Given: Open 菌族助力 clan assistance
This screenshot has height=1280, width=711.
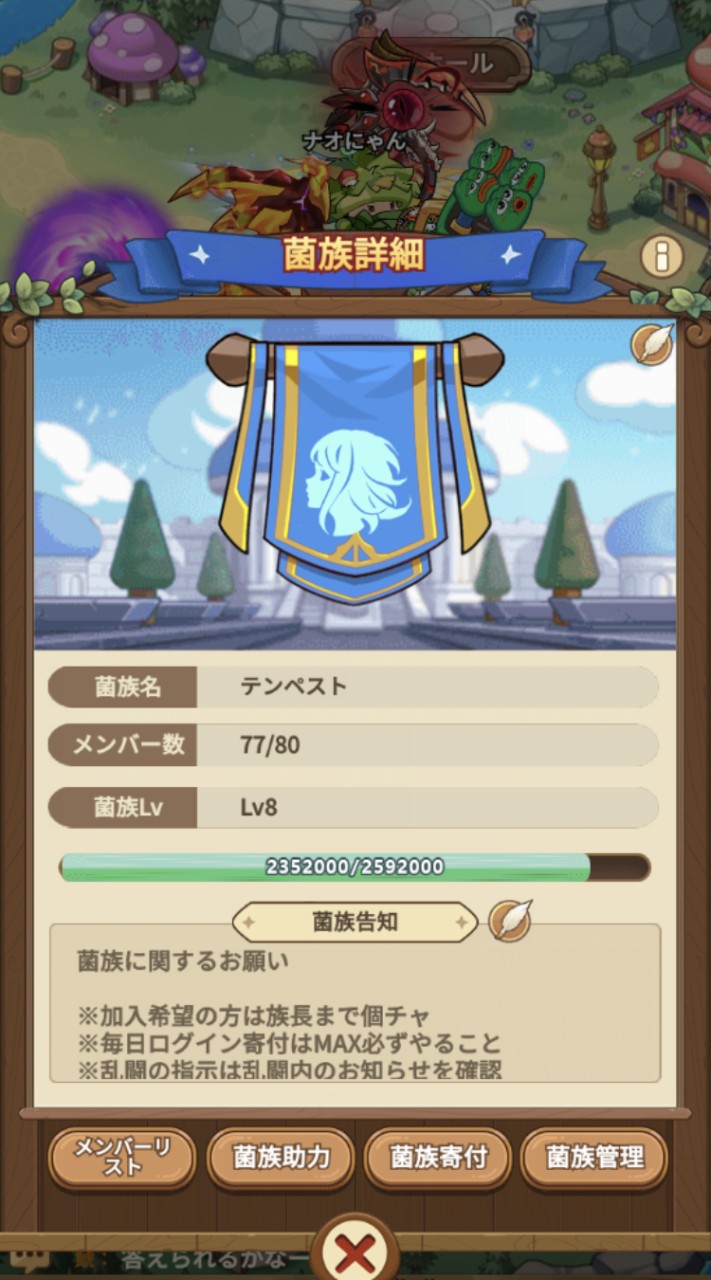Looking at the screenshot, I should coord(280,1158).
